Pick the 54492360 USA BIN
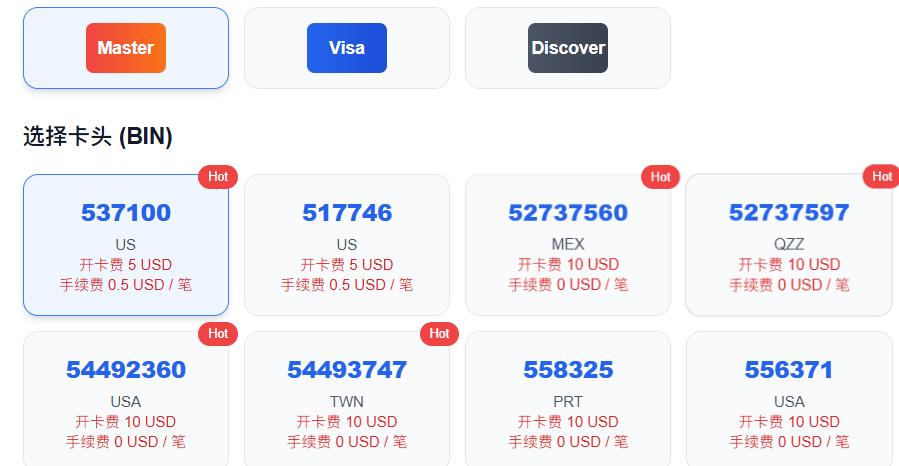Viewport: 899px width, 466px height. [x=126, y=400]
